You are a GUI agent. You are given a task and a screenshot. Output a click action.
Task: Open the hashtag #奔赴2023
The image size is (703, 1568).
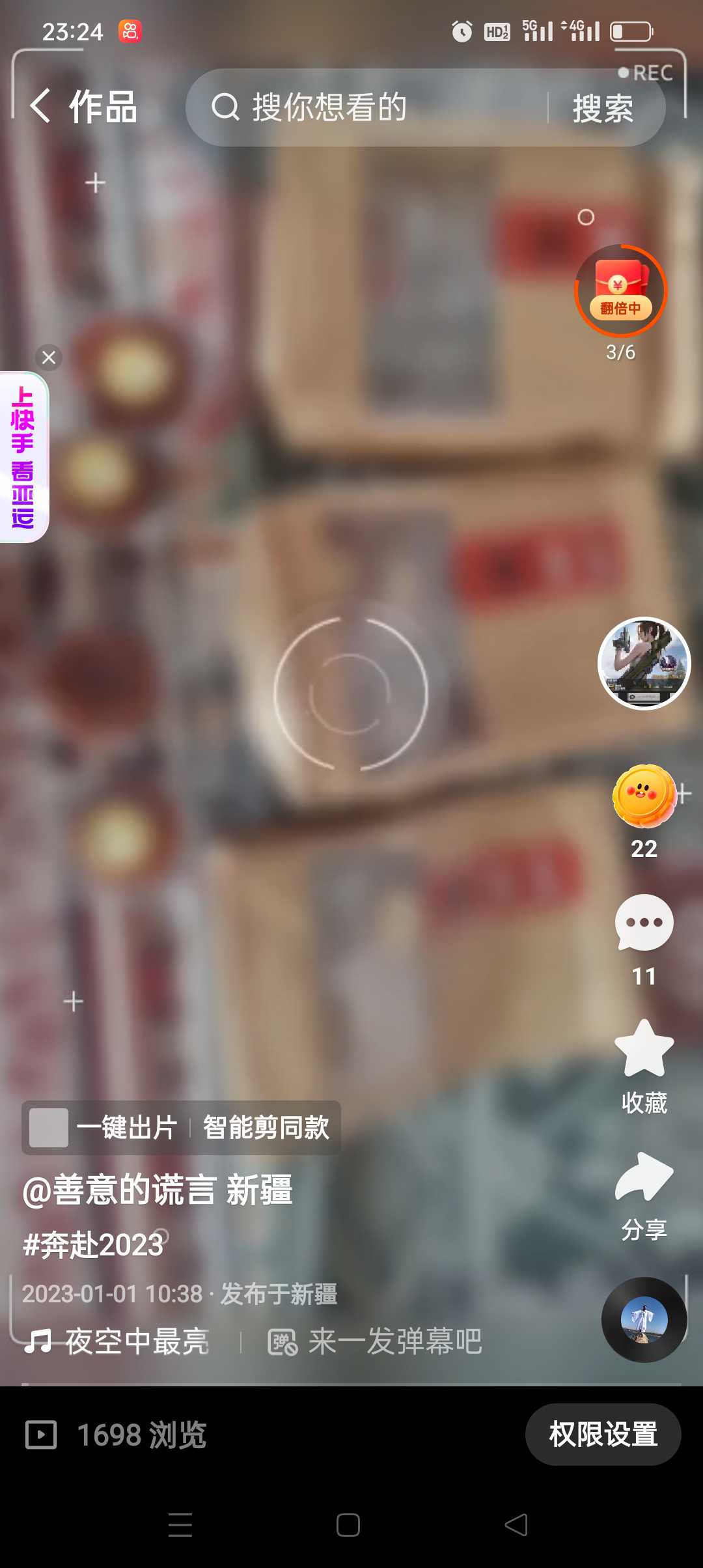pos(93,1245)
